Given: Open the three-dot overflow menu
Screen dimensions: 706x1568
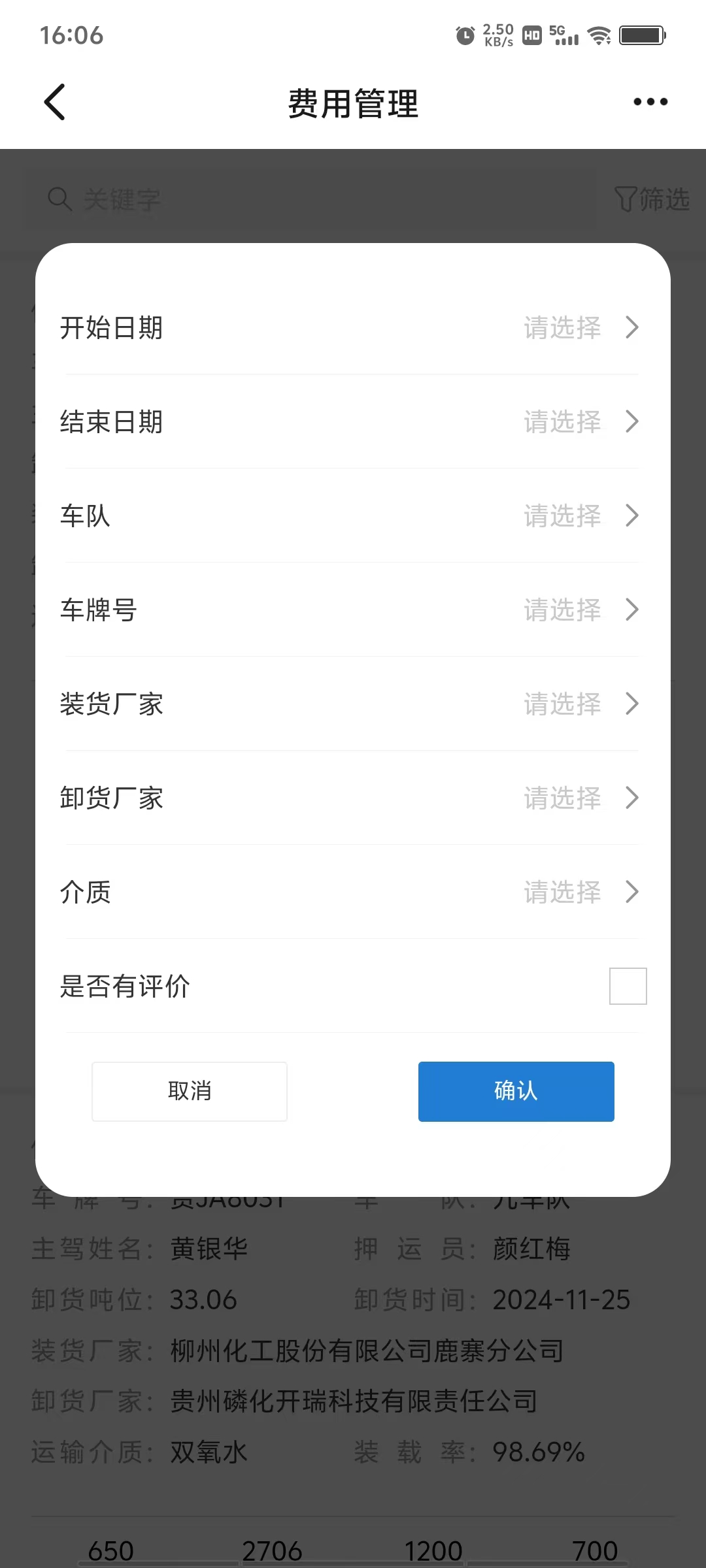Looking at the screenshot, I should 650,102.
